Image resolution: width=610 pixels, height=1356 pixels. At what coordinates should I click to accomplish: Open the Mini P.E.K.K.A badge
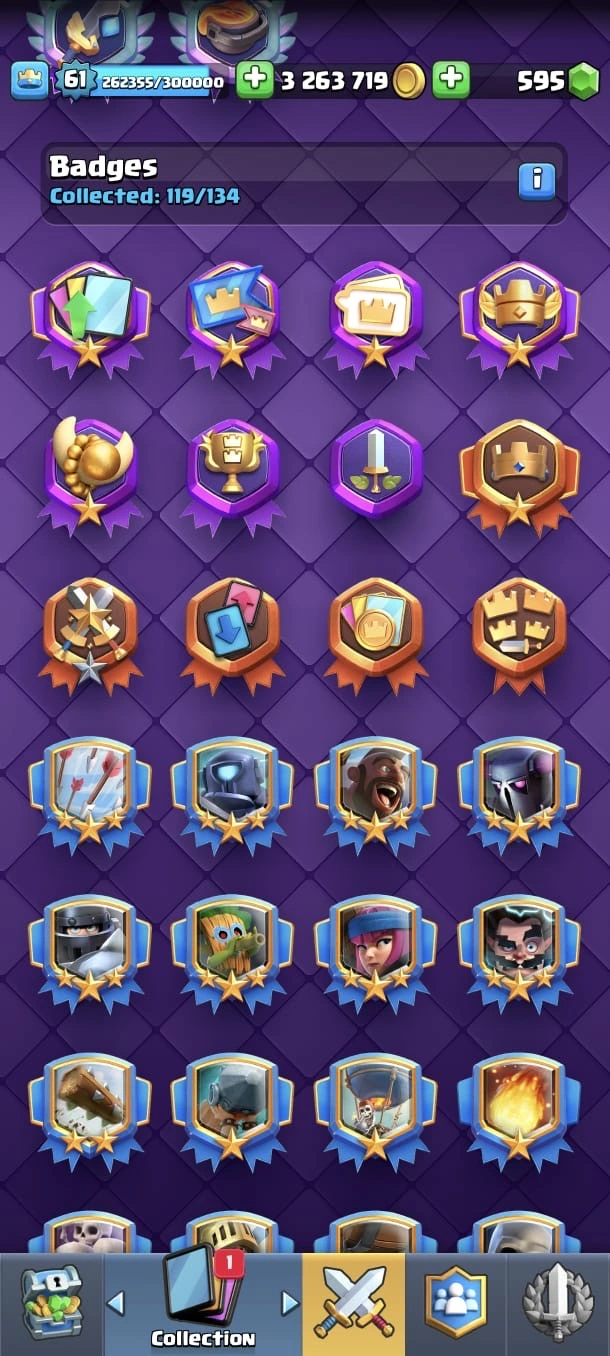[232, 792]
